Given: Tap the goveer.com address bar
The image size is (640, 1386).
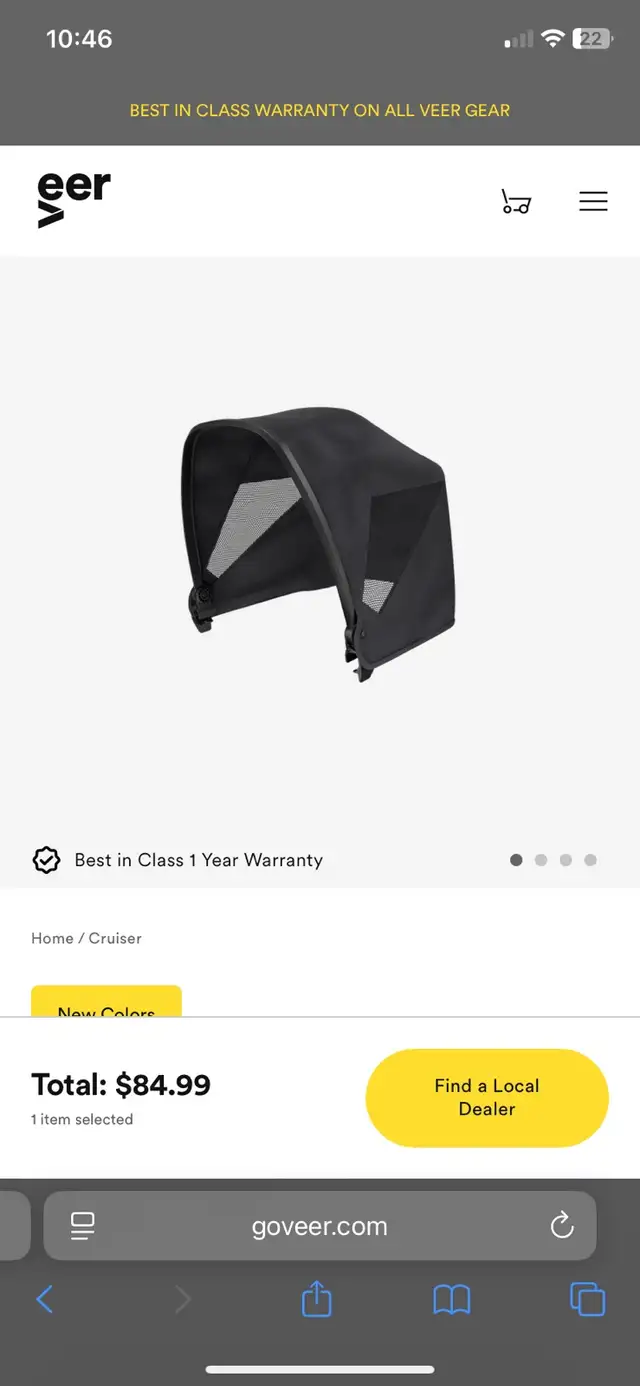Looking at the screenshot, I should click(320, 1226).
